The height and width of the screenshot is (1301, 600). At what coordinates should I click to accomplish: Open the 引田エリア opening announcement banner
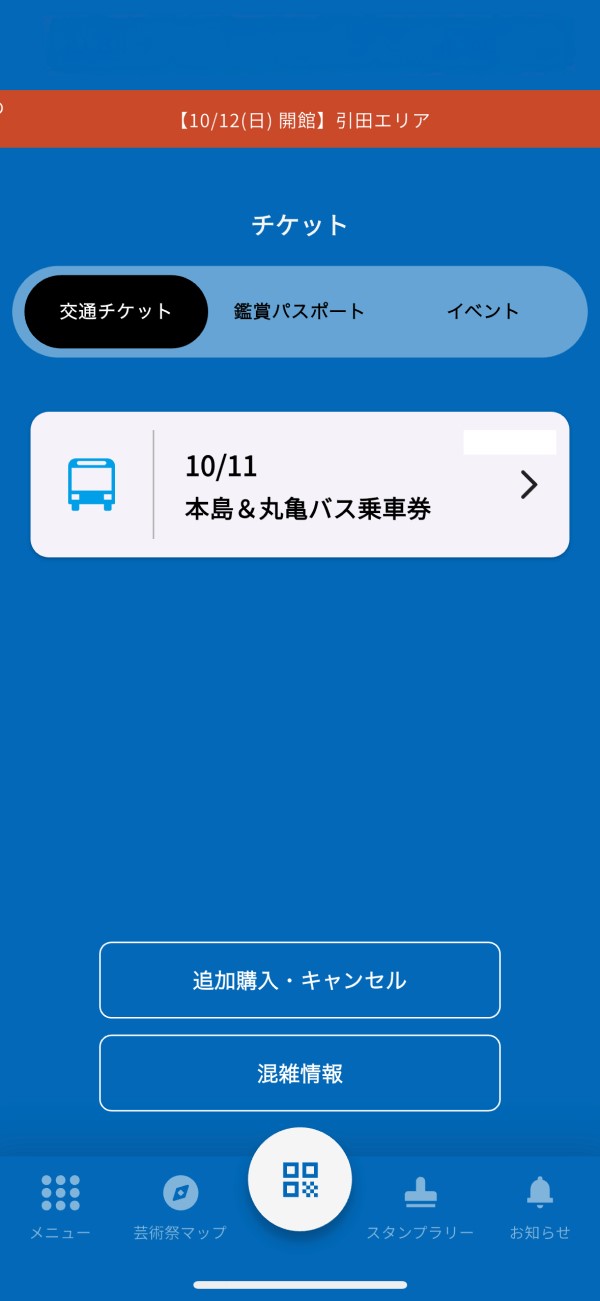[300, 120]
